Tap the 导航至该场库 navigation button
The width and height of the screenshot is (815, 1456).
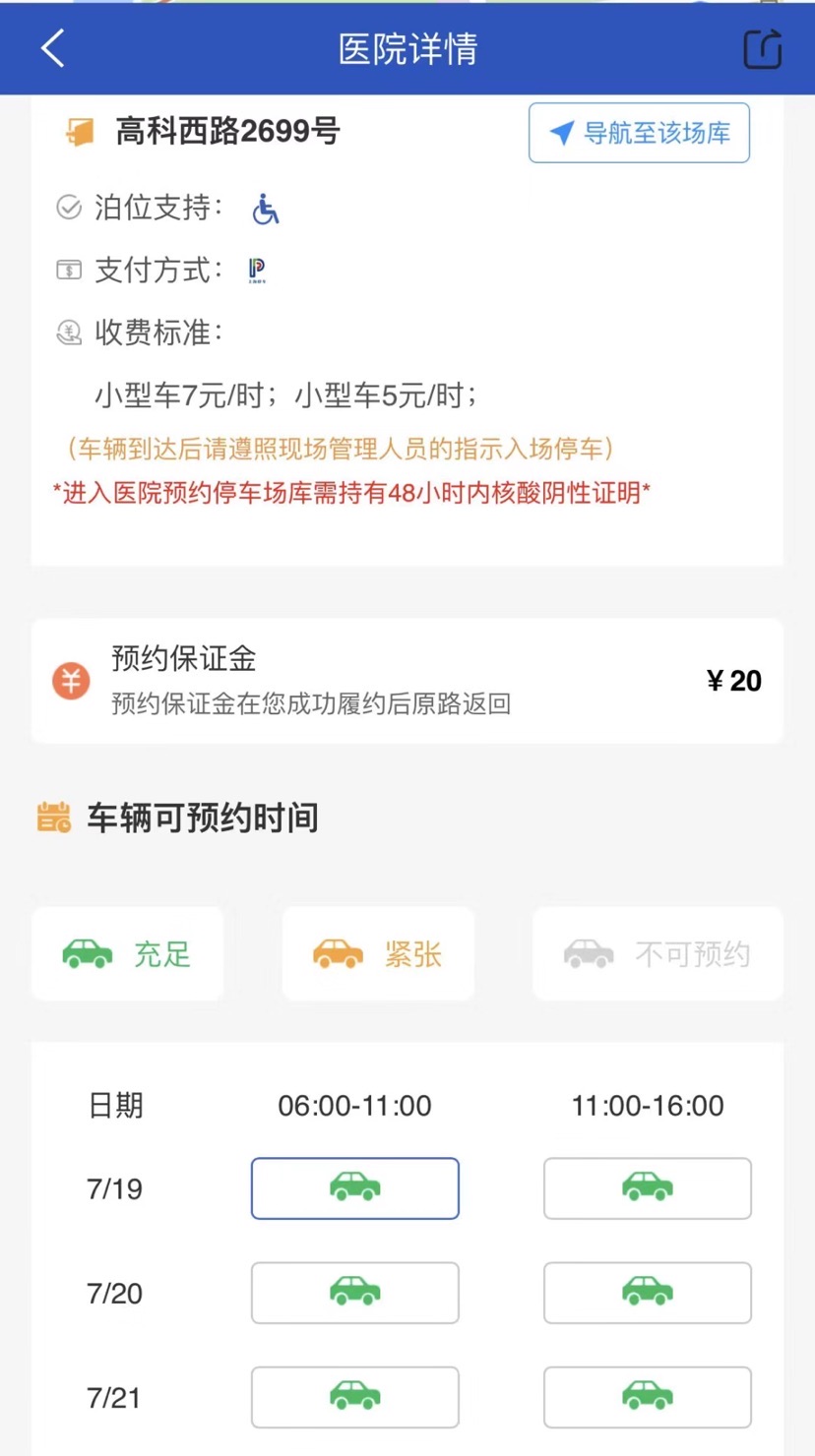639,133
